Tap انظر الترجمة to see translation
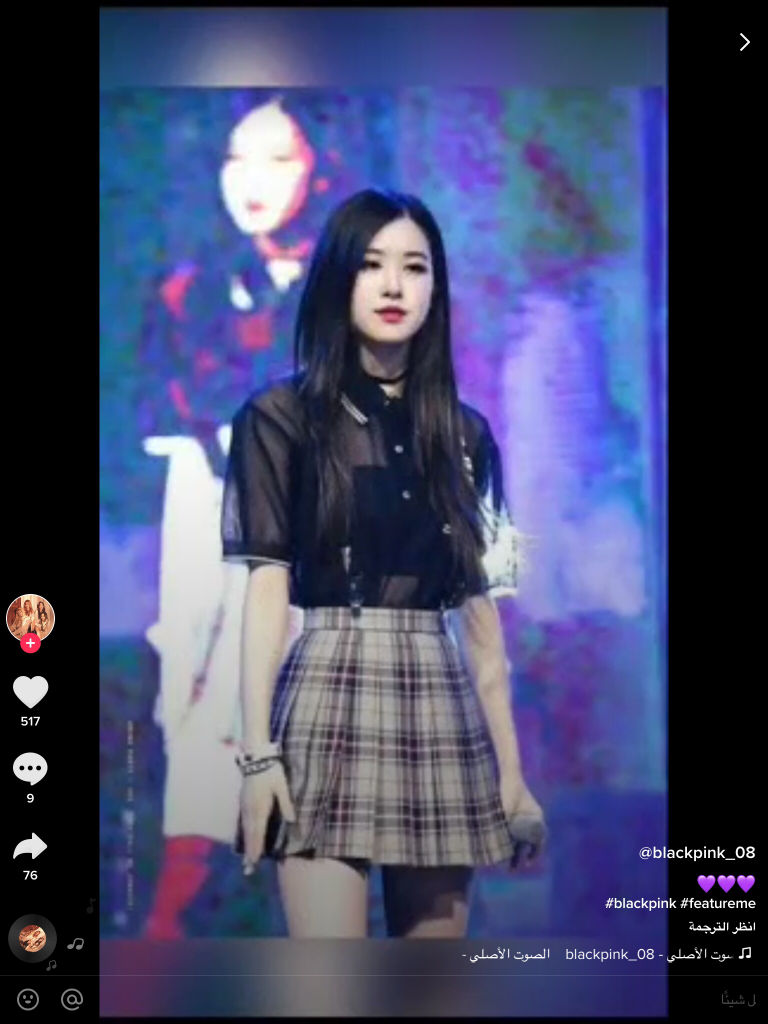Screen dimensions: 768x1024 (x=722, y=927)
